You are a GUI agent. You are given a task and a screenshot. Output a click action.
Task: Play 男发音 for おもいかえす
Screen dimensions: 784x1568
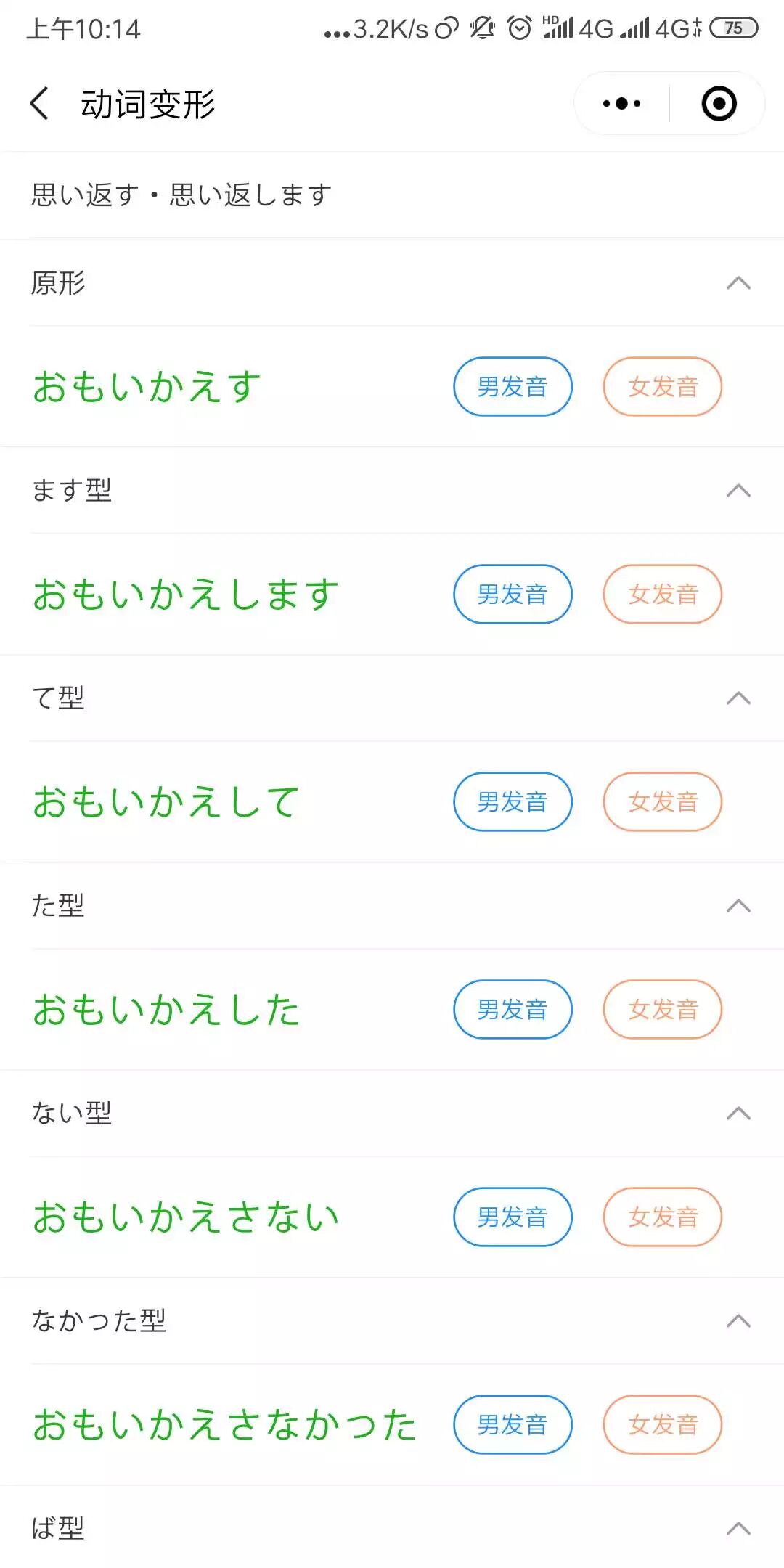pos(513,386)
